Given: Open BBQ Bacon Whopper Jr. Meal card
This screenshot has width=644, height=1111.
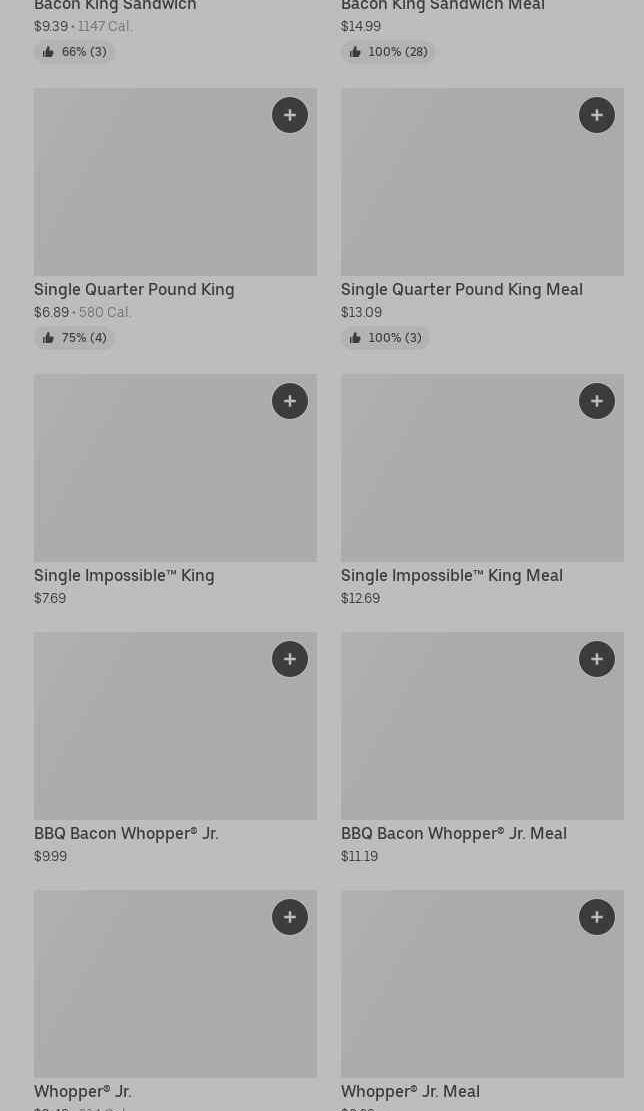Looking at the screenshot, I should [460, 740].
